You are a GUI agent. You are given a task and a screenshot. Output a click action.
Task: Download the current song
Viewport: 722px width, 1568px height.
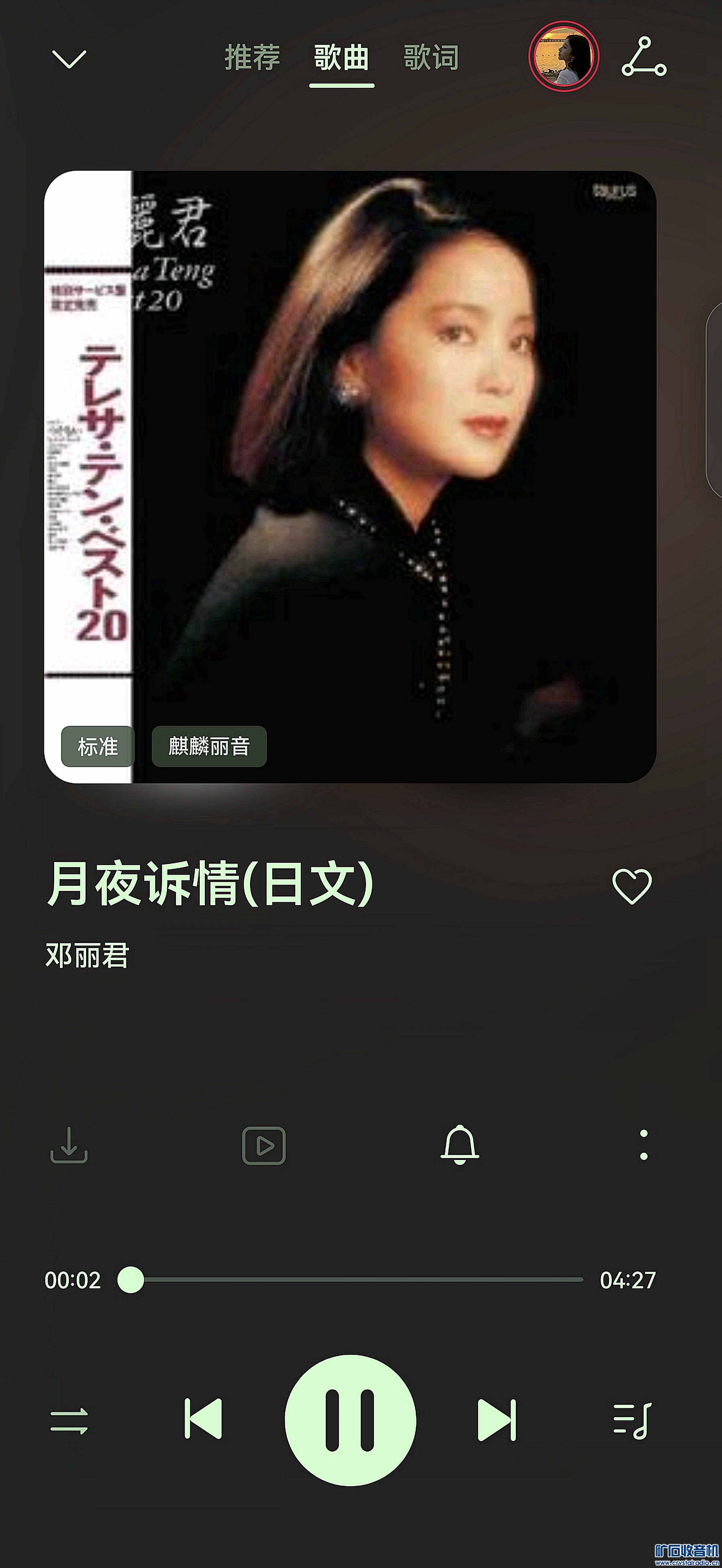(x=69, y=1145)
